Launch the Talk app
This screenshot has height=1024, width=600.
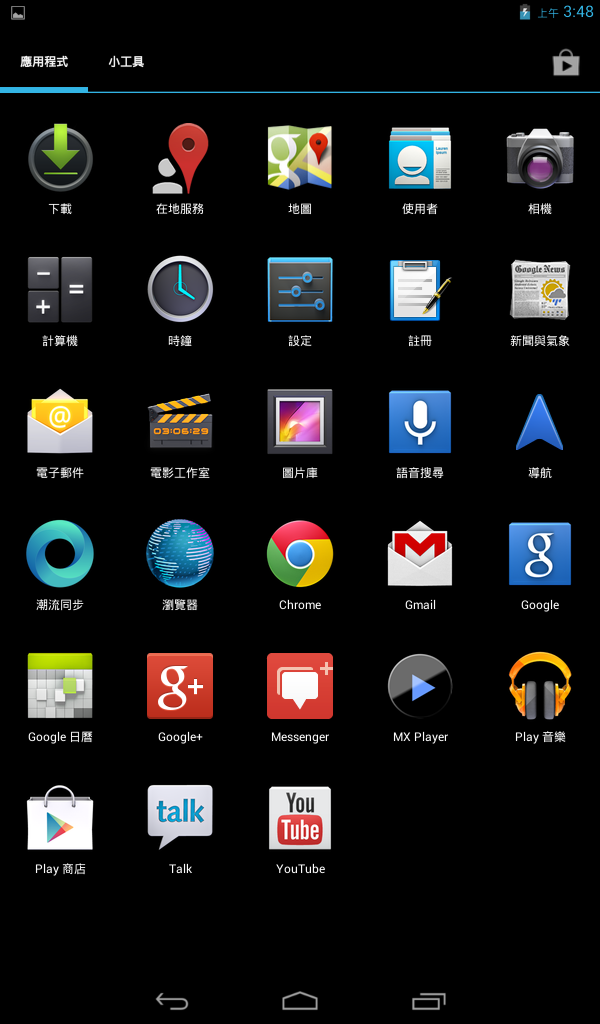pos(180,819)
